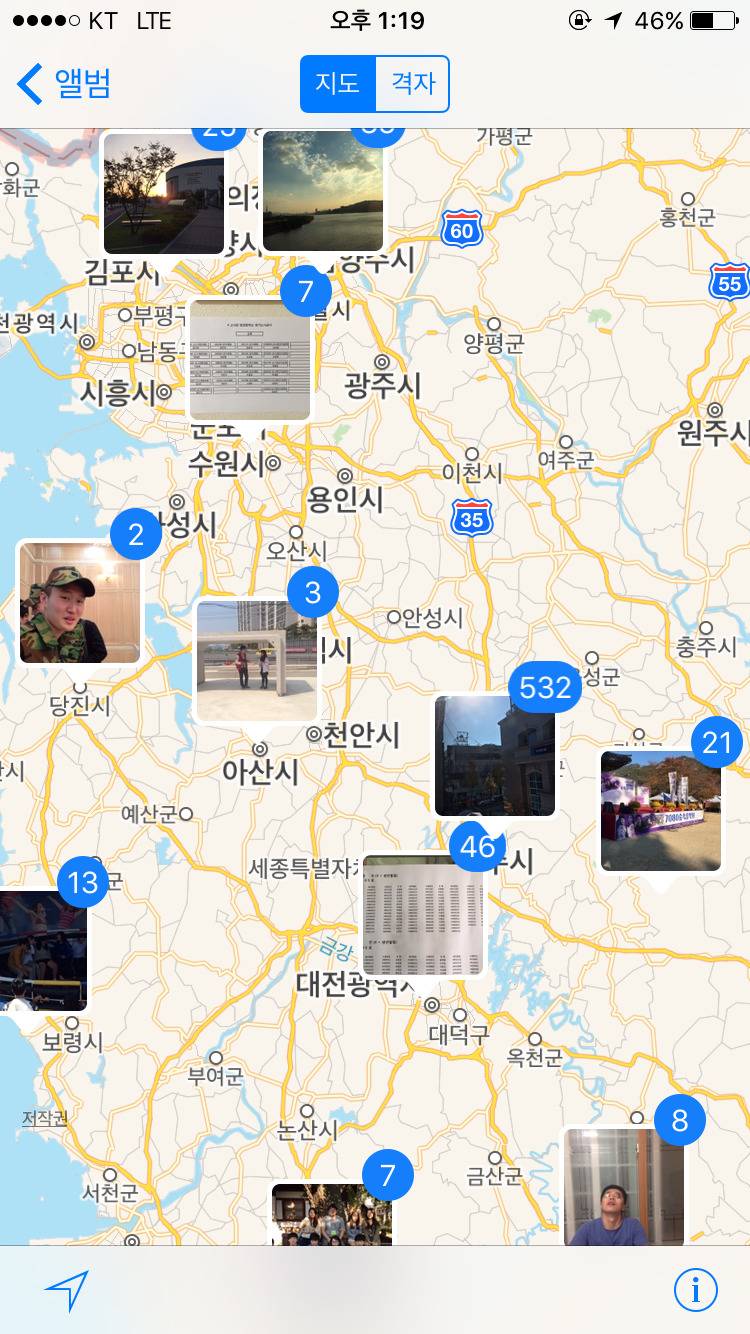
Task: Tap the 532 photo count badge
Action: (545, 687)
